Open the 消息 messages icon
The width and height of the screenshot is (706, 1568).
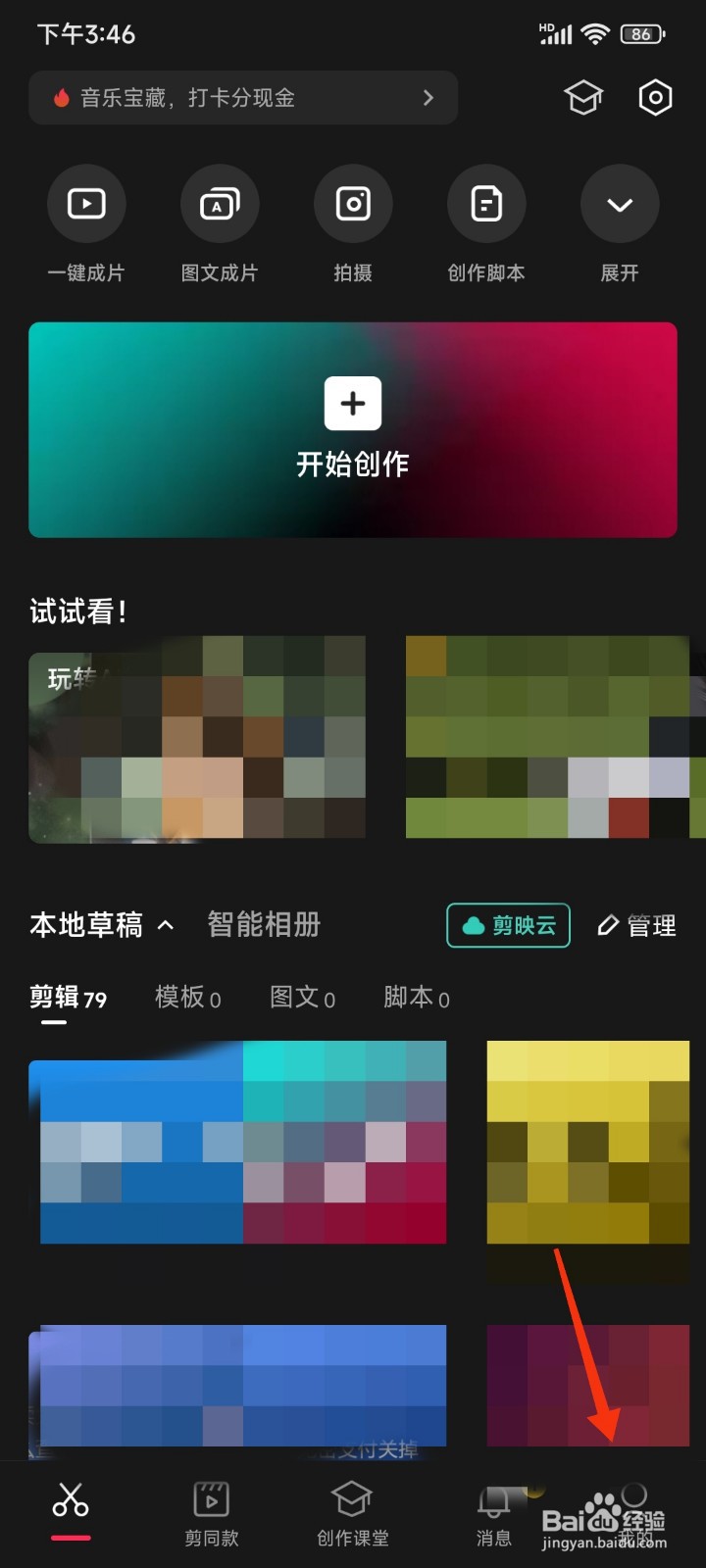(x=493, y=1499)
